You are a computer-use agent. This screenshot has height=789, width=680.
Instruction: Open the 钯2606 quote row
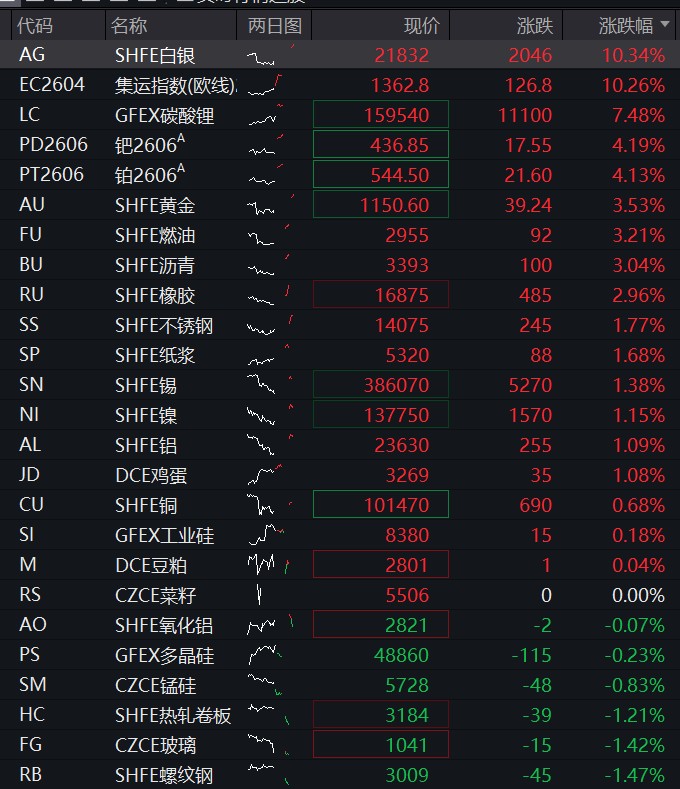(x=340, y=145)
